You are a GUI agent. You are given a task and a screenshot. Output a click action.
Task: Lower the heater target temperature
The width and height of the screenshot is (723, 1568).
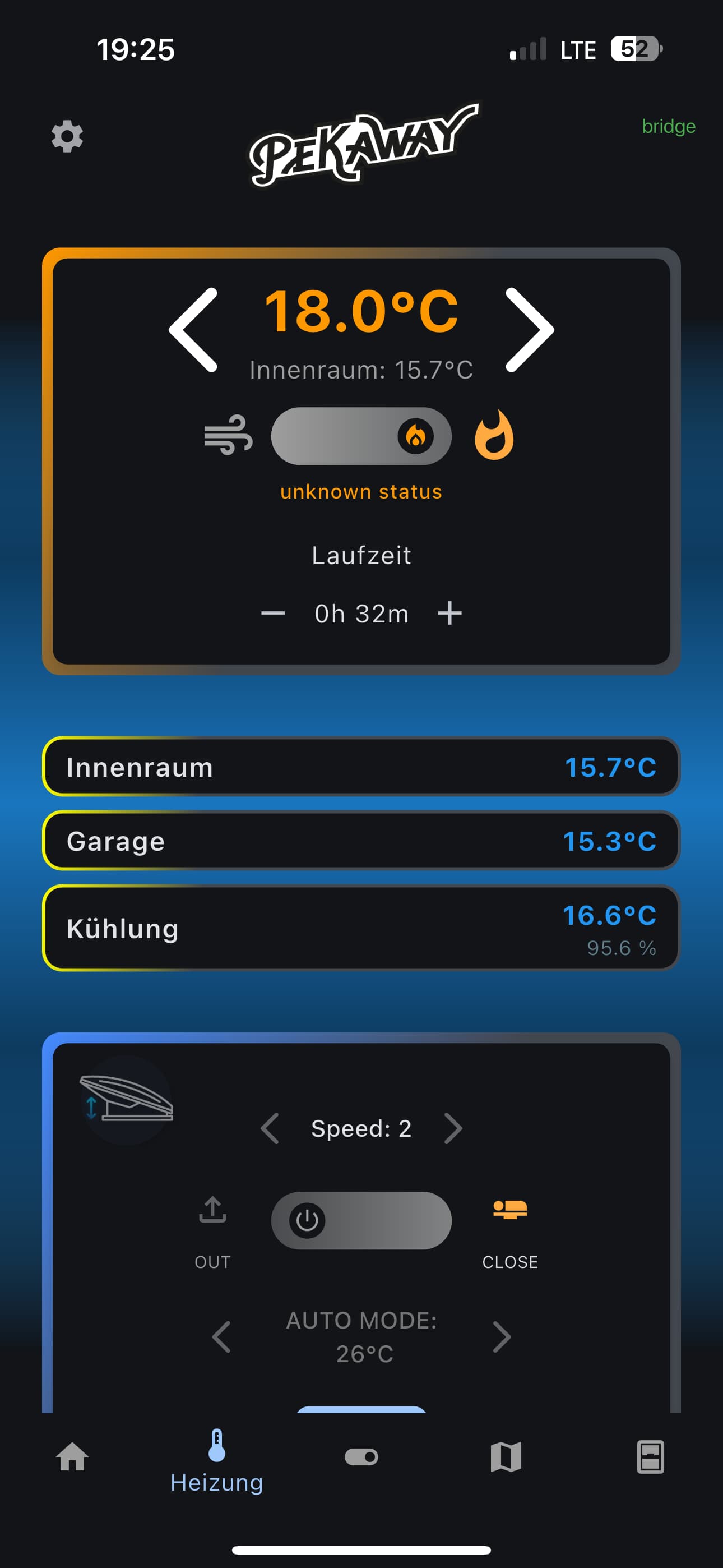[x=193, y=329]
